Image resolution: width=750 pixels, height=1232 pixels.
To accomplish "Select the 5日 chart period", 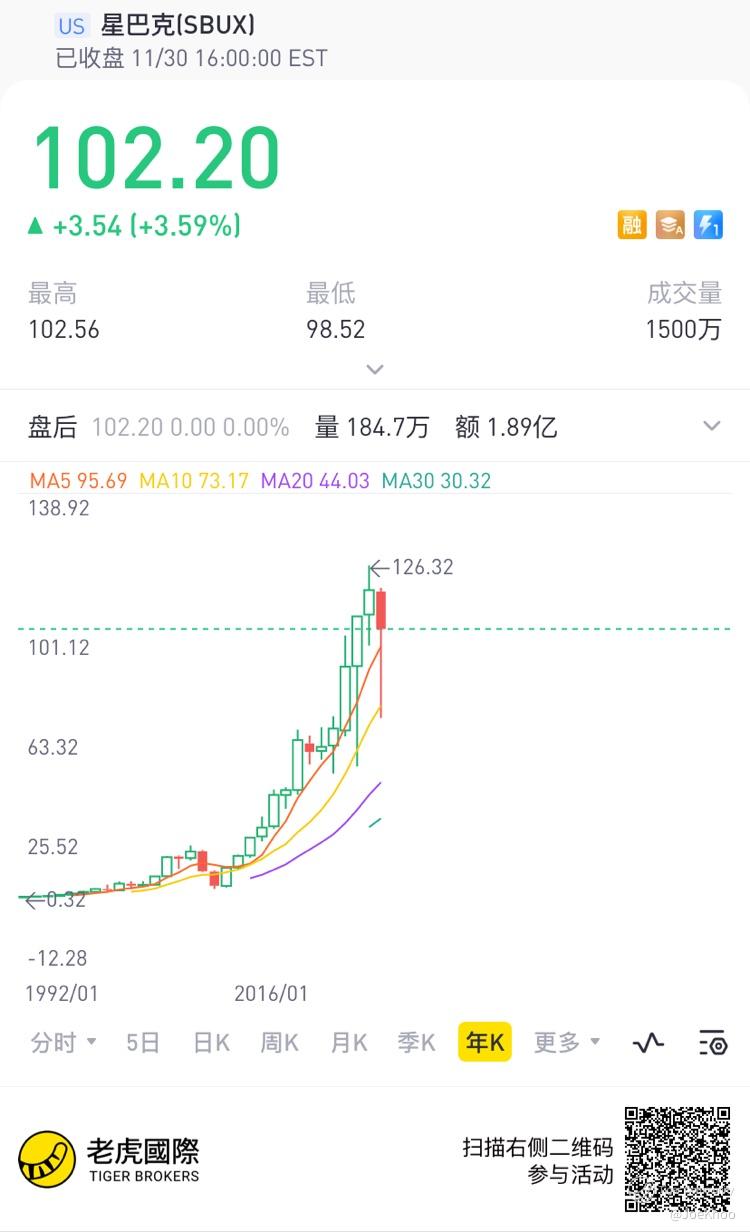I will coord(143,1043).
